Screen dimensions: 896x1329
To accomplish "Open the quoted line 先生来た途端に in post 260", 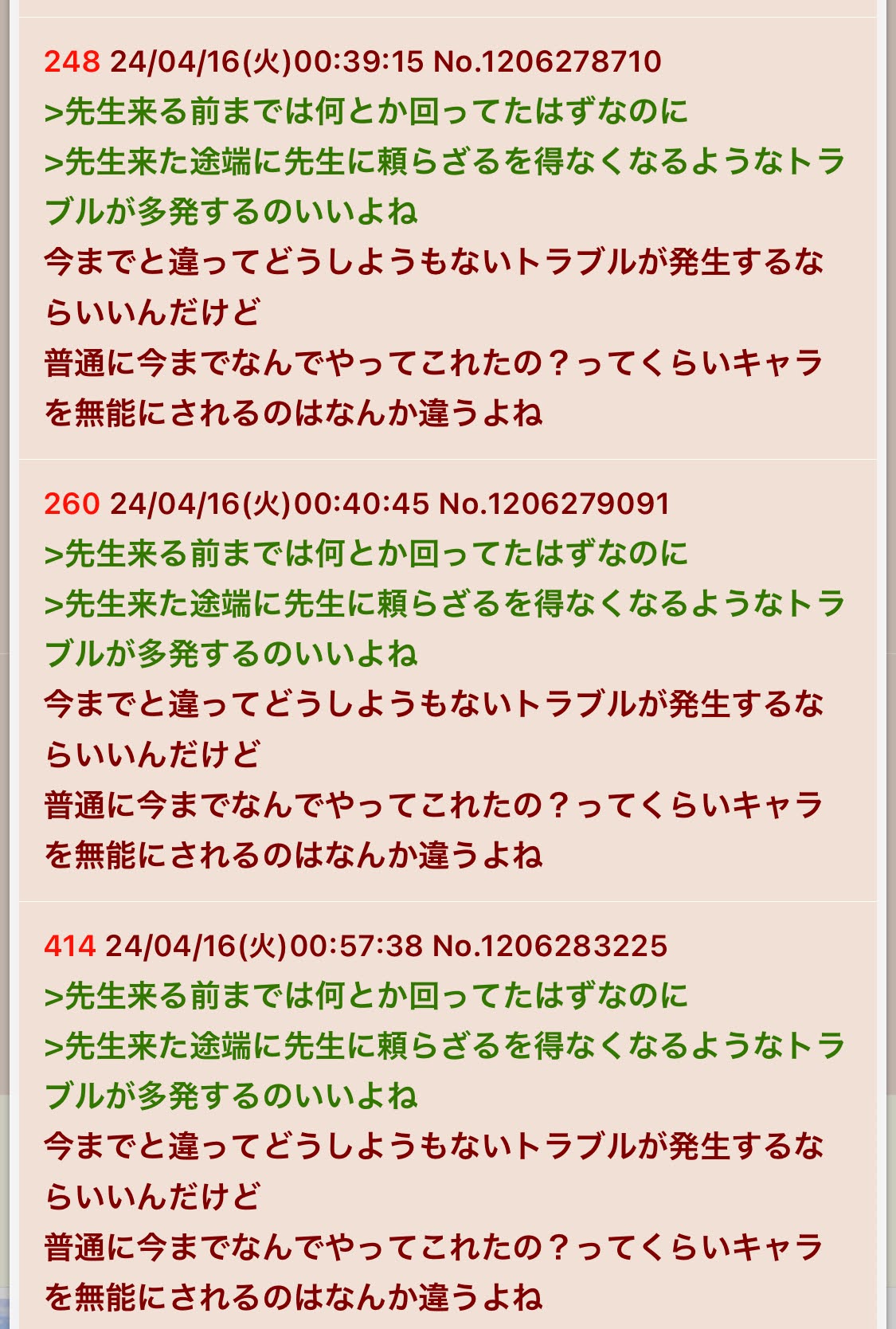I will point(443,604).
